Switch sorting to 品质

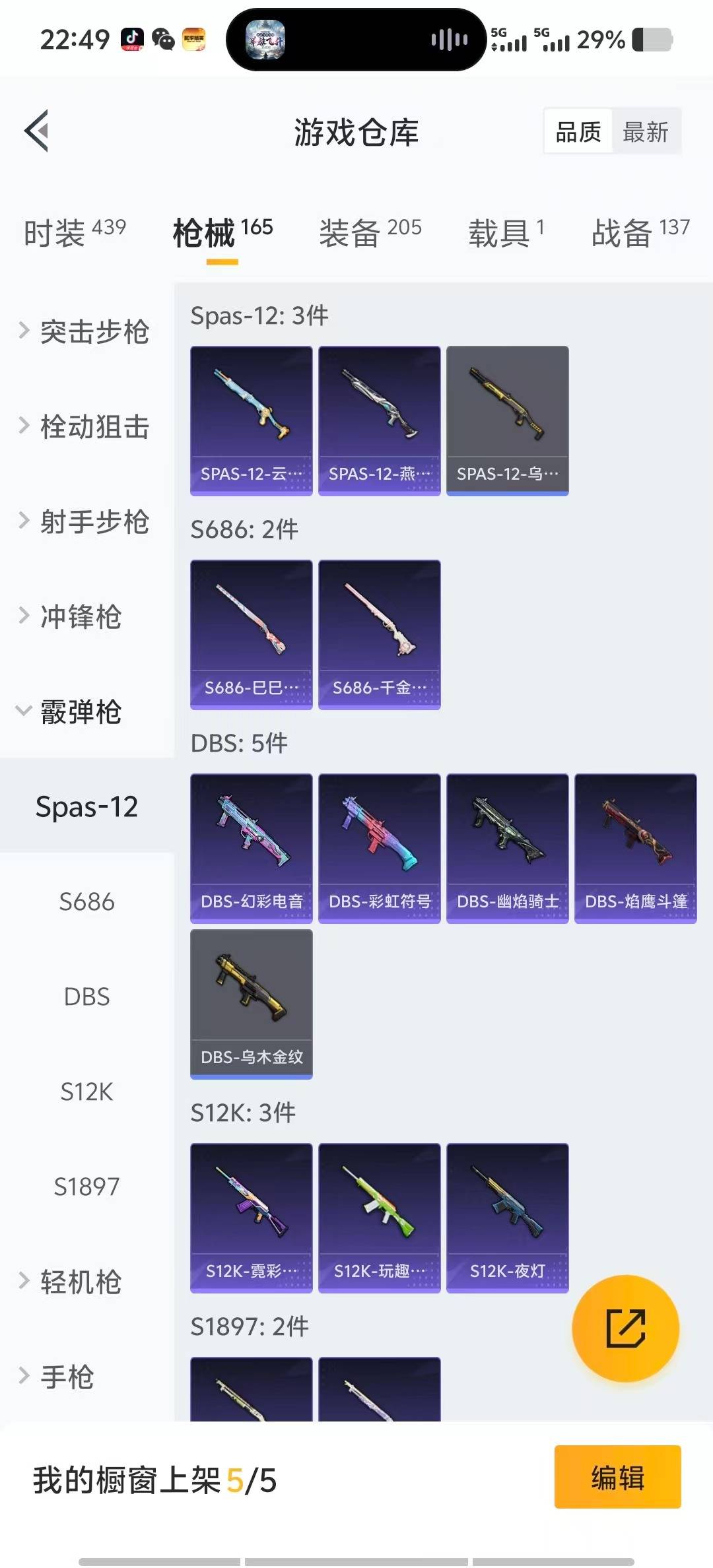pyautogui.click(x=577, y=131)
